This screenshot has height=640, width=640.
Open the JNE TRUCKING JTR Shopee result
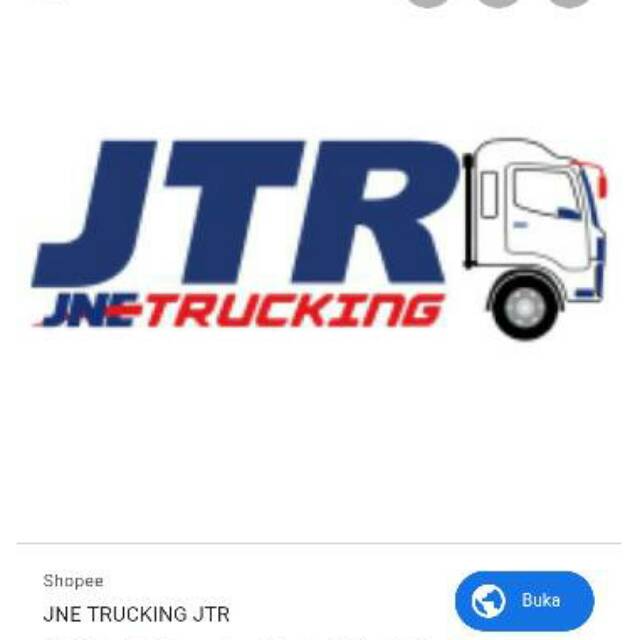tap(137, 613)
